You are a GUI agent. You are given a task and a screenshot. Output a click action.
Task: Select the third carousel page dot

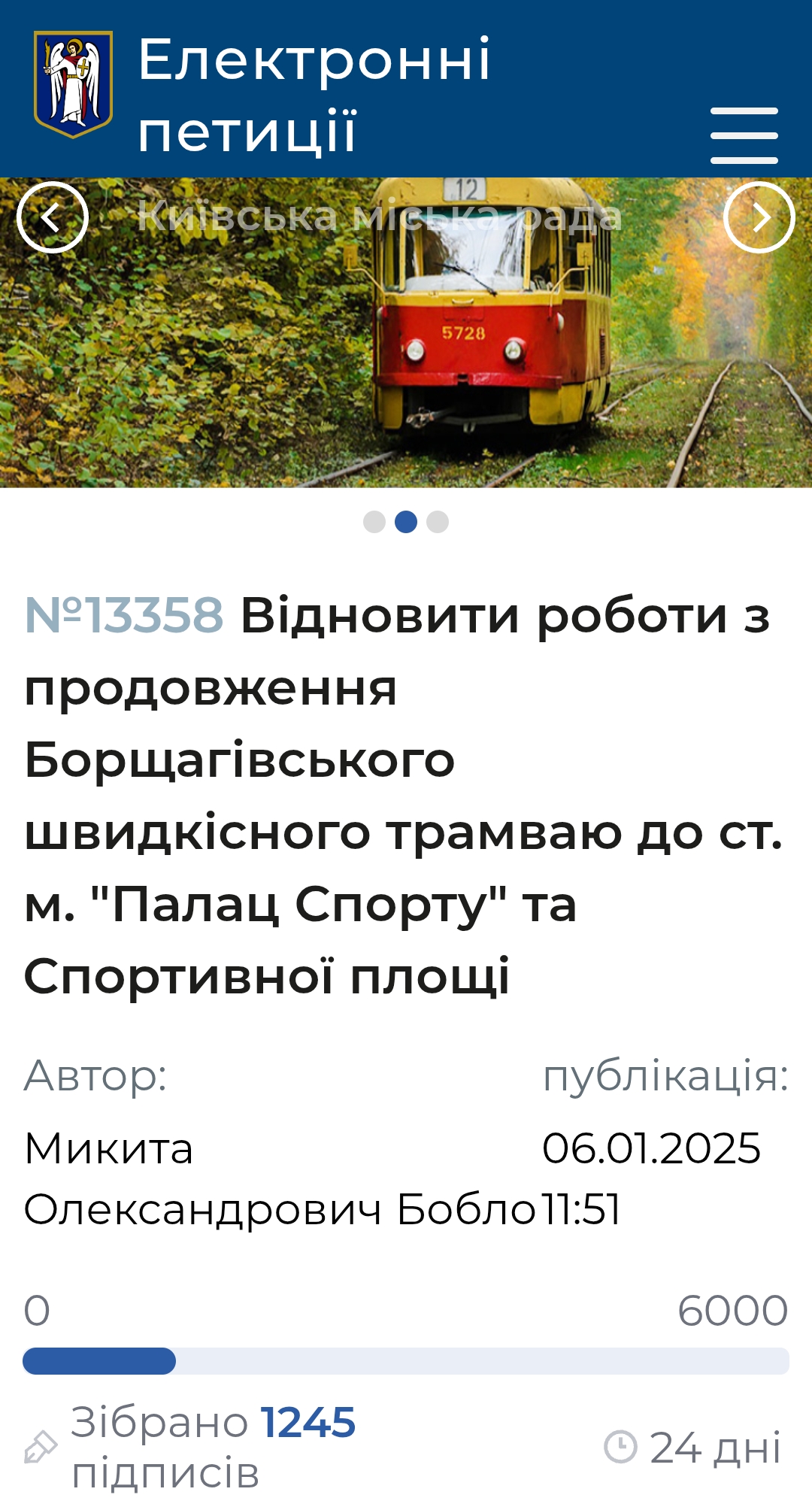click(x=438, y=522)
